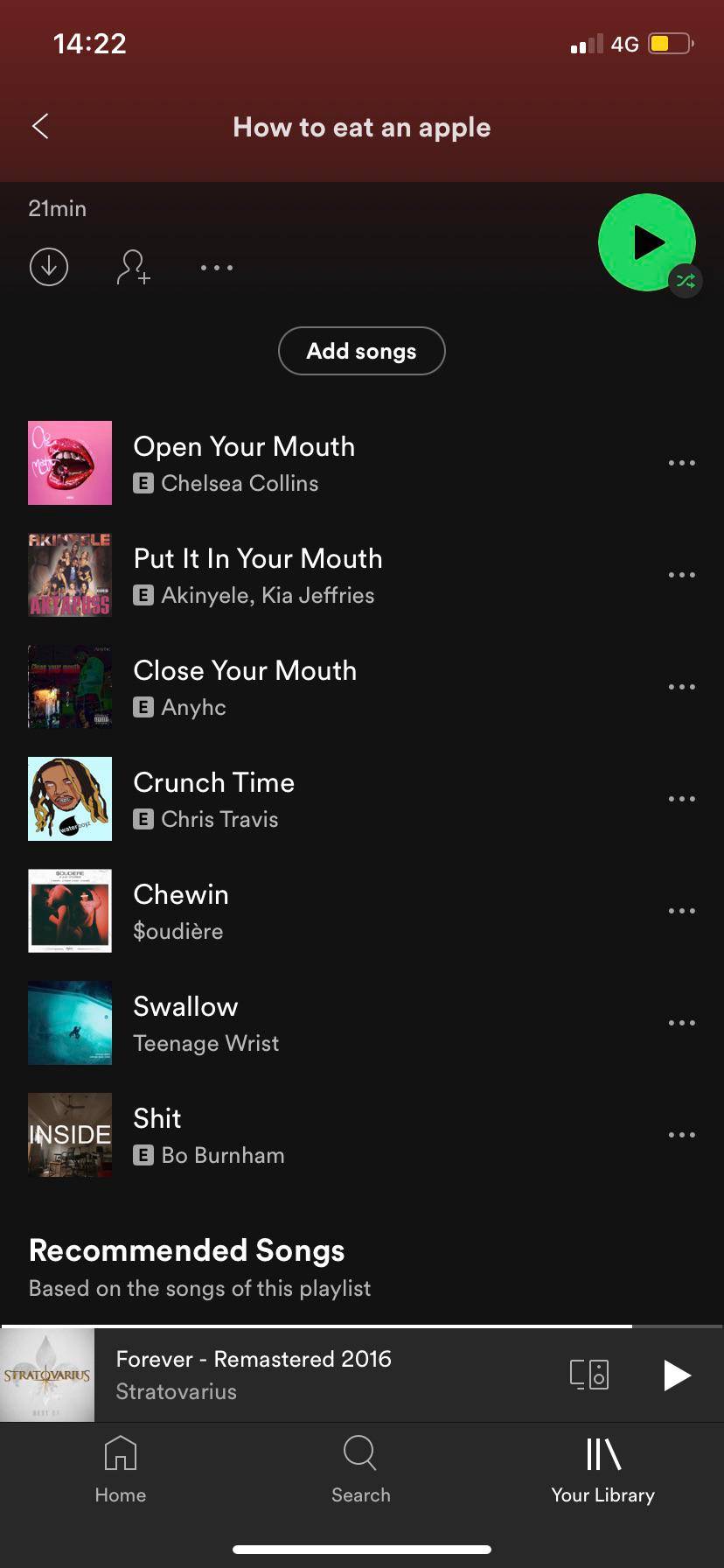Open the playlist options menu
Screen dimensions: 724x1568
click(x=216, y=268)
